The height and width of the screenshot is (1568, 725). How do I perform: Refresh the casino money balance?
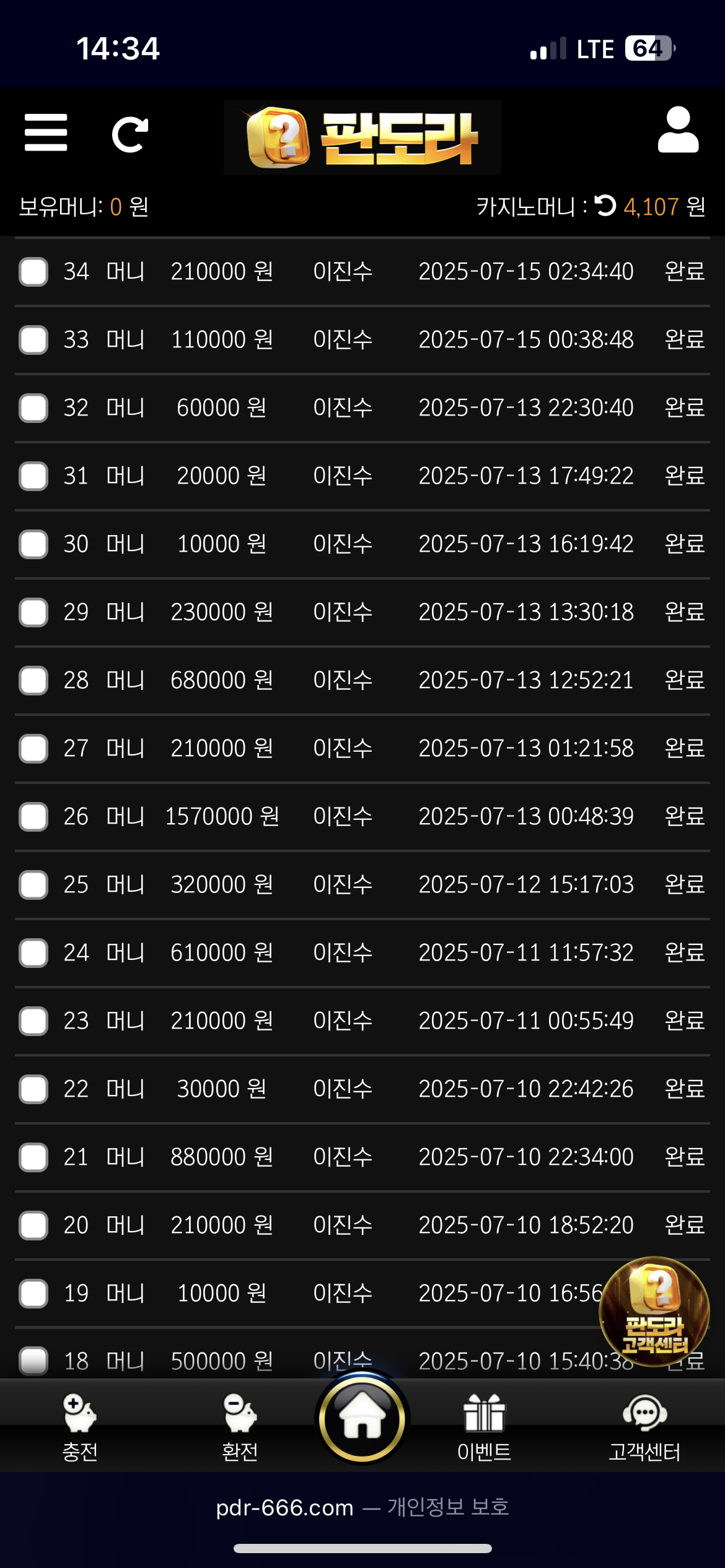coord(605,206)
